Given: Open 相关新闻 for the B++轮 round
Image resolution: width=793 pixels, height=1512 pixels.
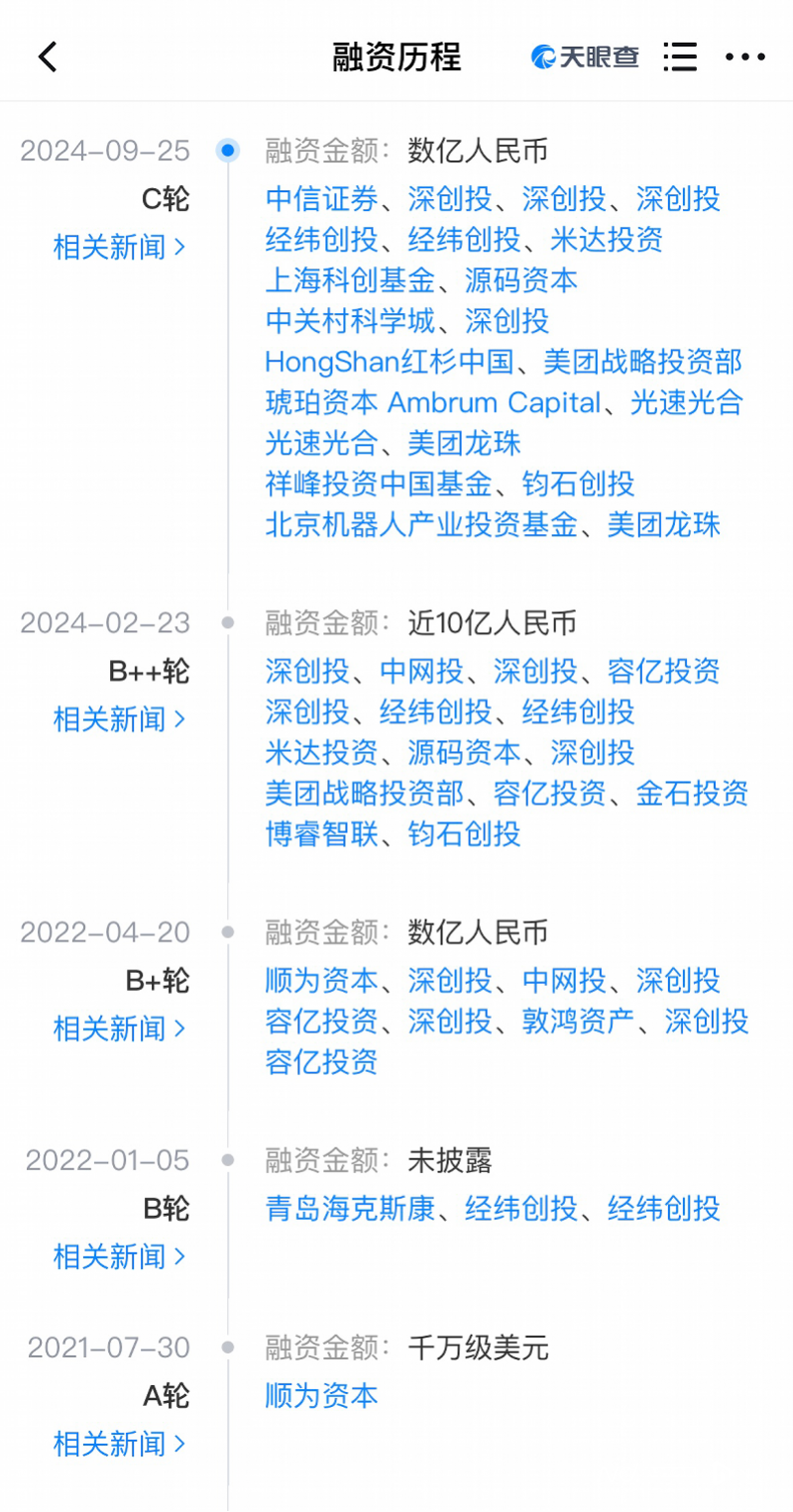Looking at the screenshot, I should click(x=119, y=718).
